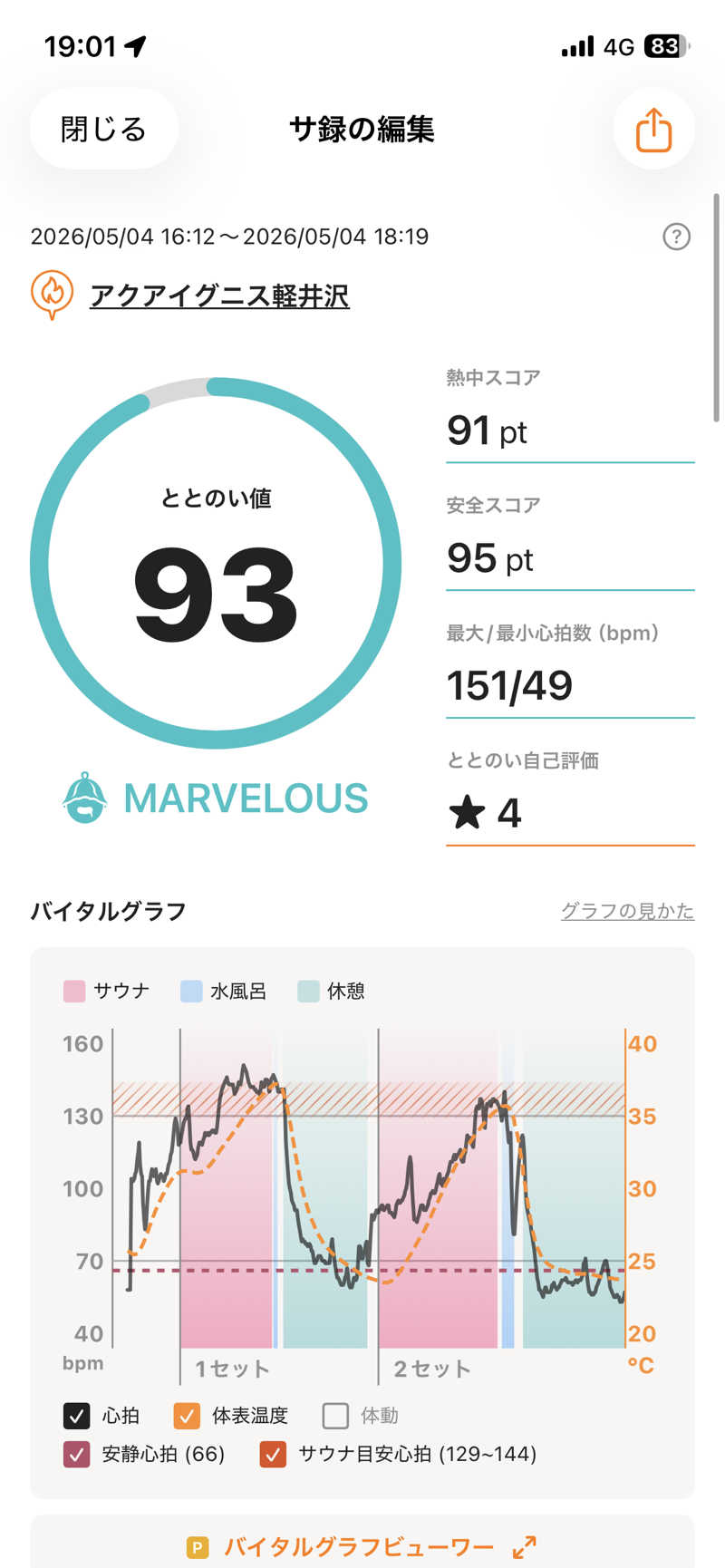Viewport: 725px width, 1568px height.
Task: Share this sauna record
Action: coord(653,129)
